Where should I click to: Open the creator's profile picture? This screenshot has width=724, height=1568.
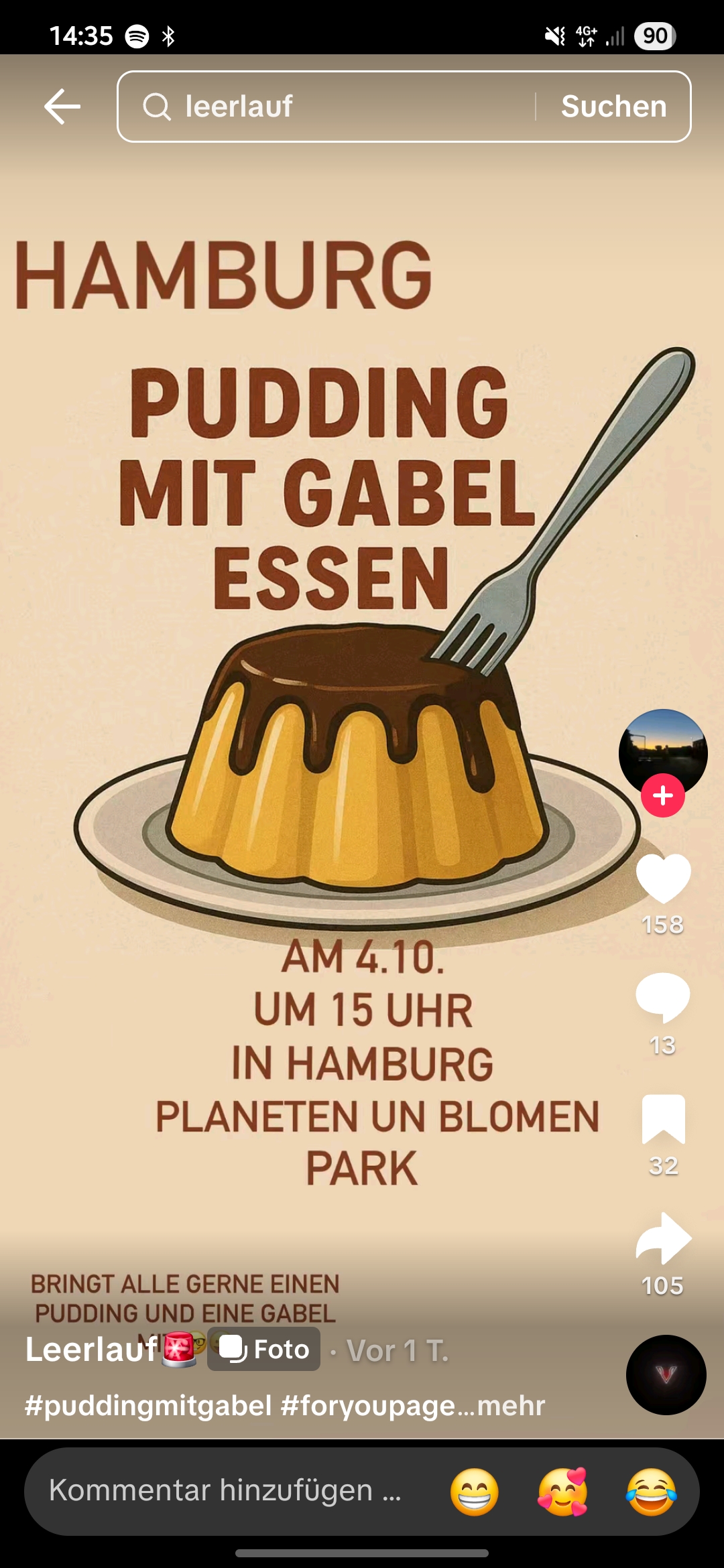[x=662, y=749]
